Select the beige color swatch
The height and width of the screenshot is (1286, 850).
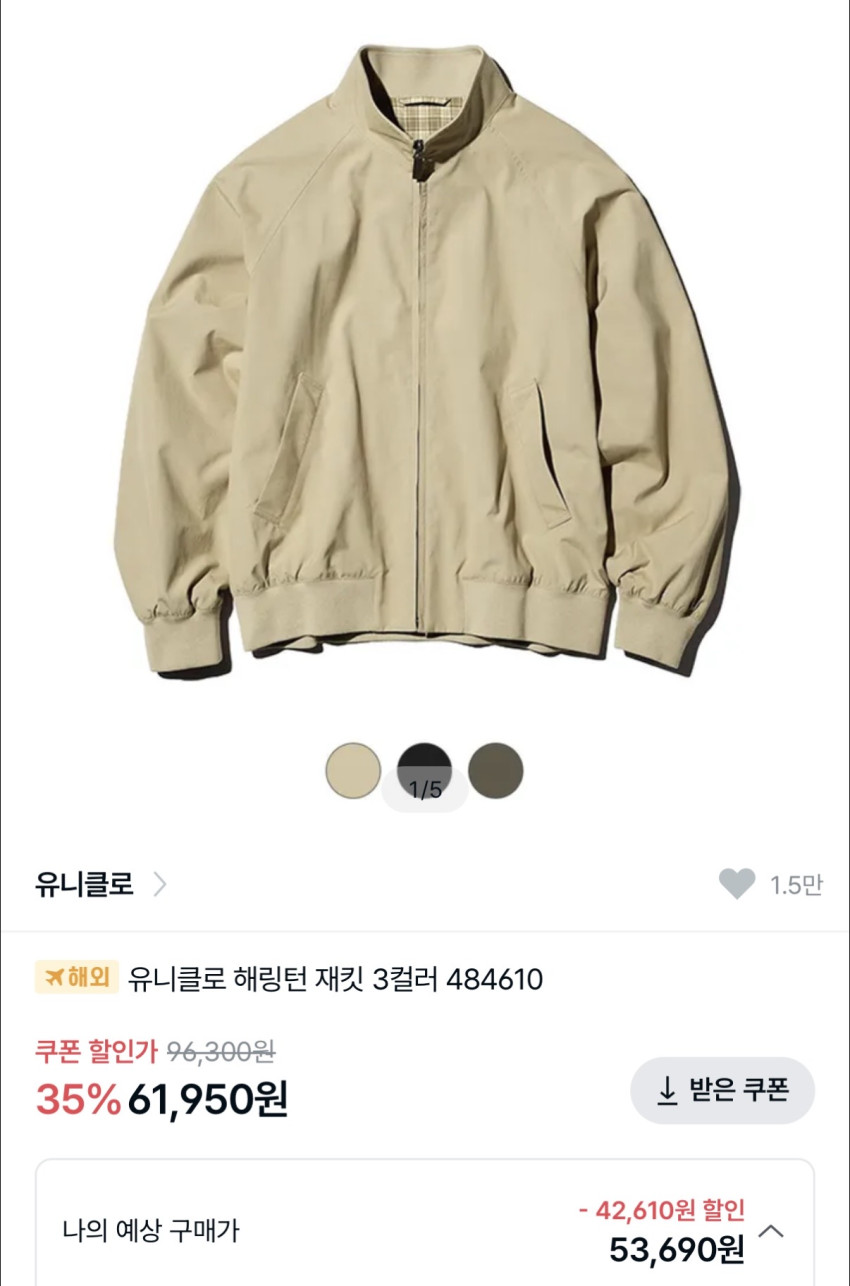353,770
